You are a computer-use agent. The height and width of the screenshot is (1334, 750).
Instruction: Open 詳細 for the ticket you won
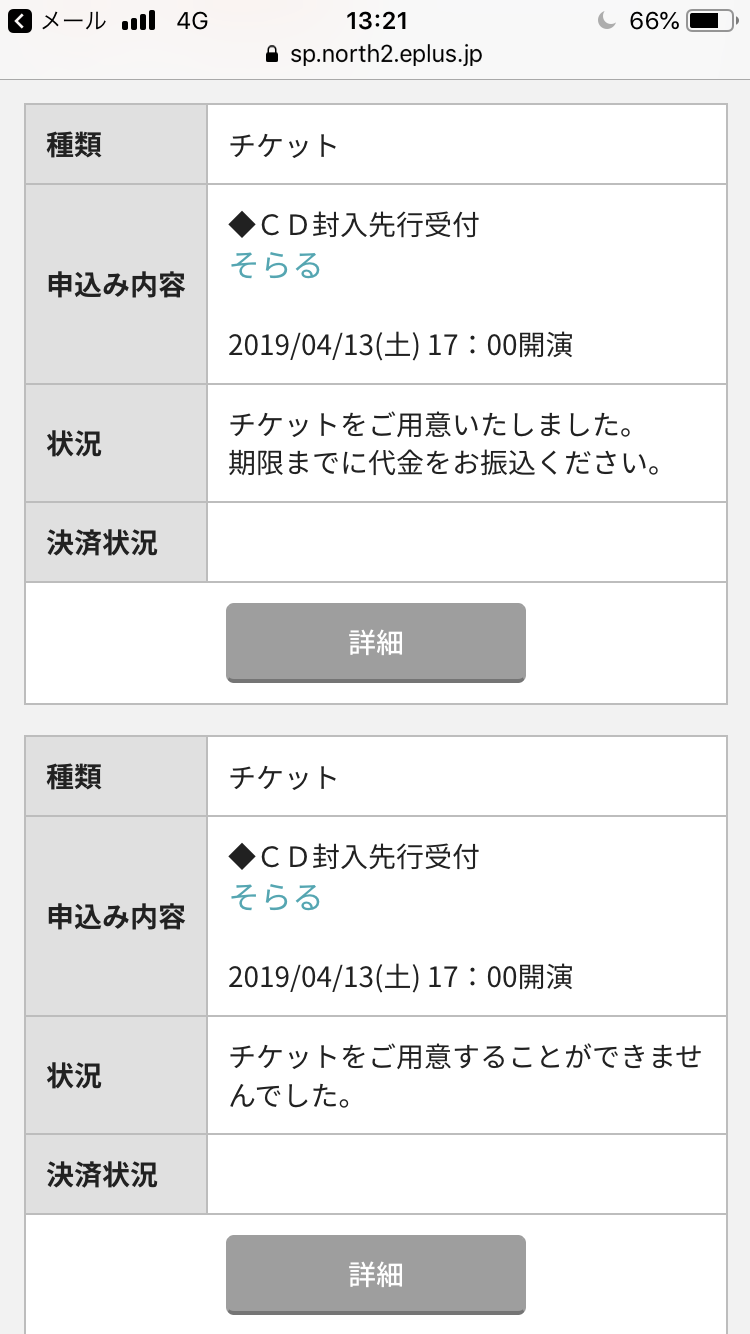375,642
